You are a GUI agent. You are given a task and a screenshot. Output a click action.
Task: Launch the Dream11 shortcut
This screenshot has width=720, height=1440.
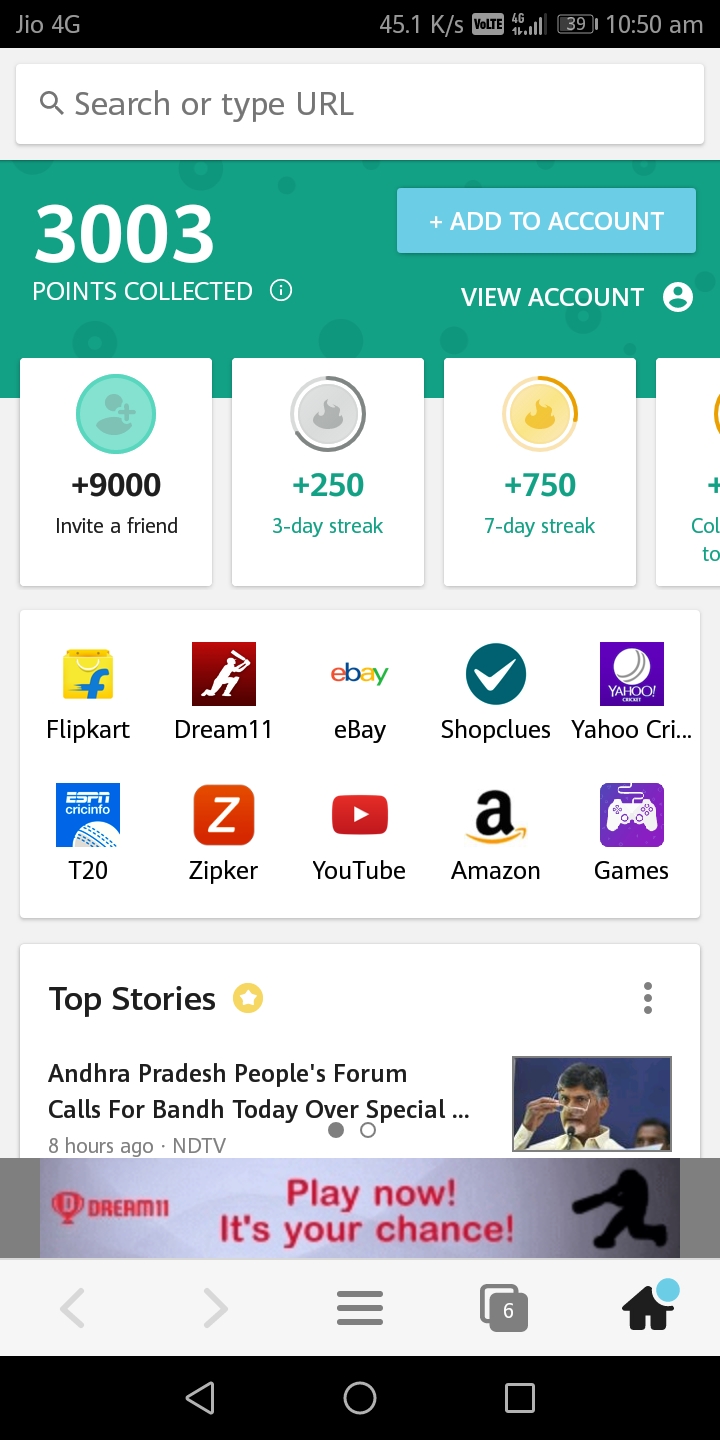[224, 692]
